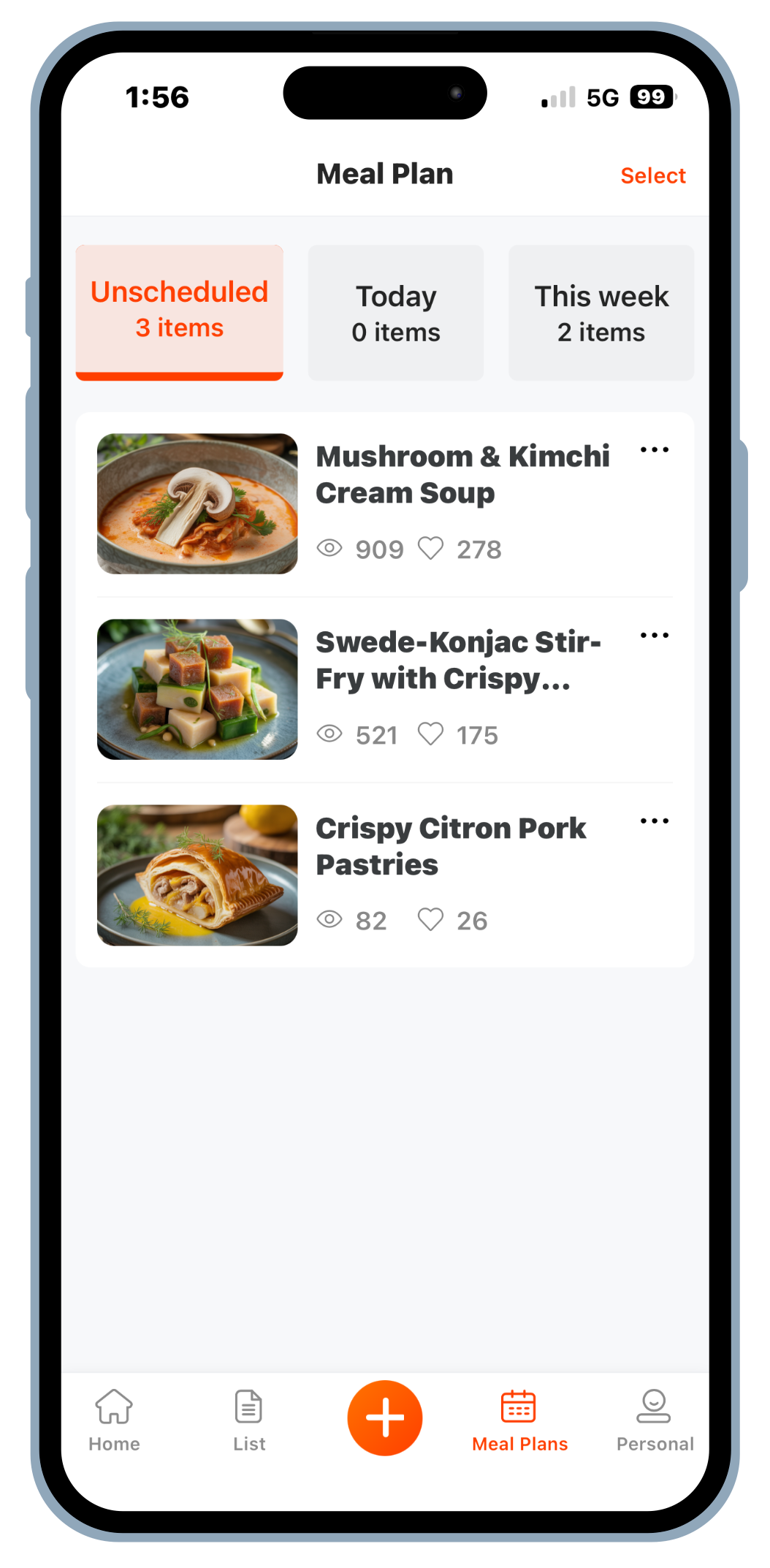The height and width of the screenshot is (1568, 770).
Task: Tap Select in the top right corner
Action: [x=652, y=175]
